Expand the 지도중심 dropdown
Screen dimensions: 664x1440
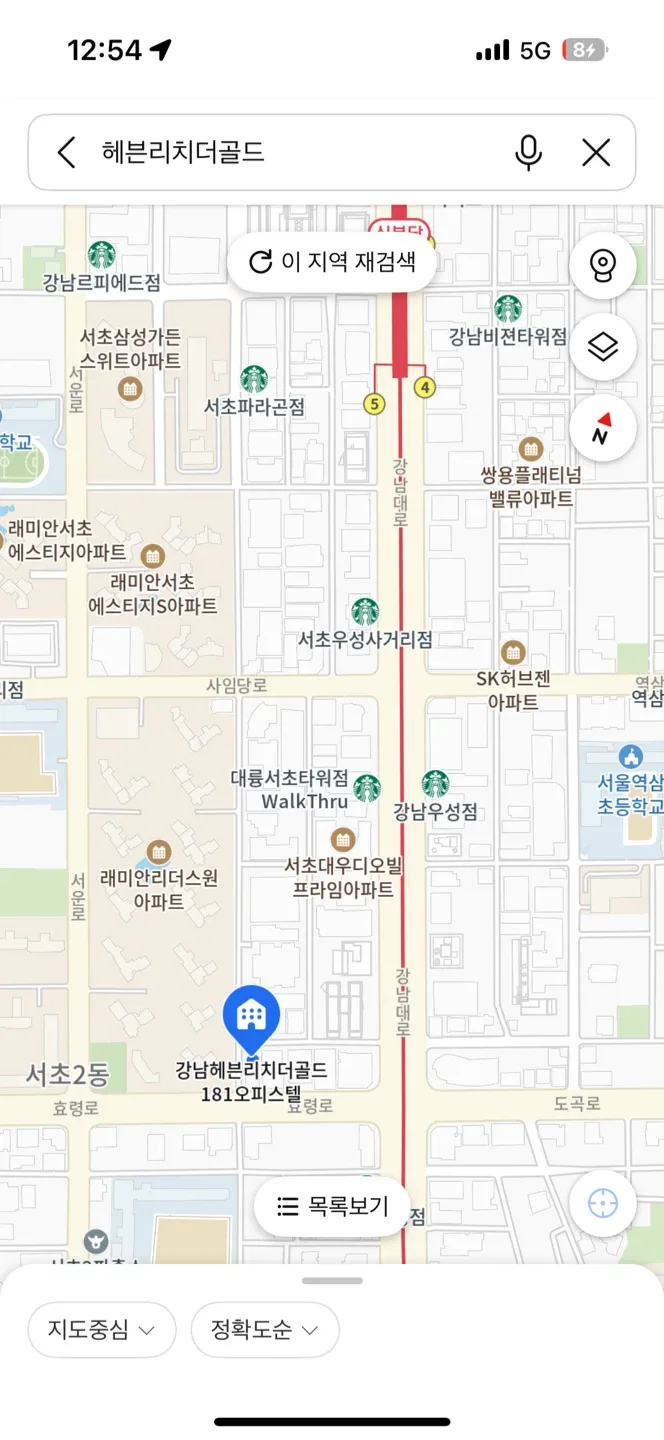pyautogui.click(x=102, y=1330)
